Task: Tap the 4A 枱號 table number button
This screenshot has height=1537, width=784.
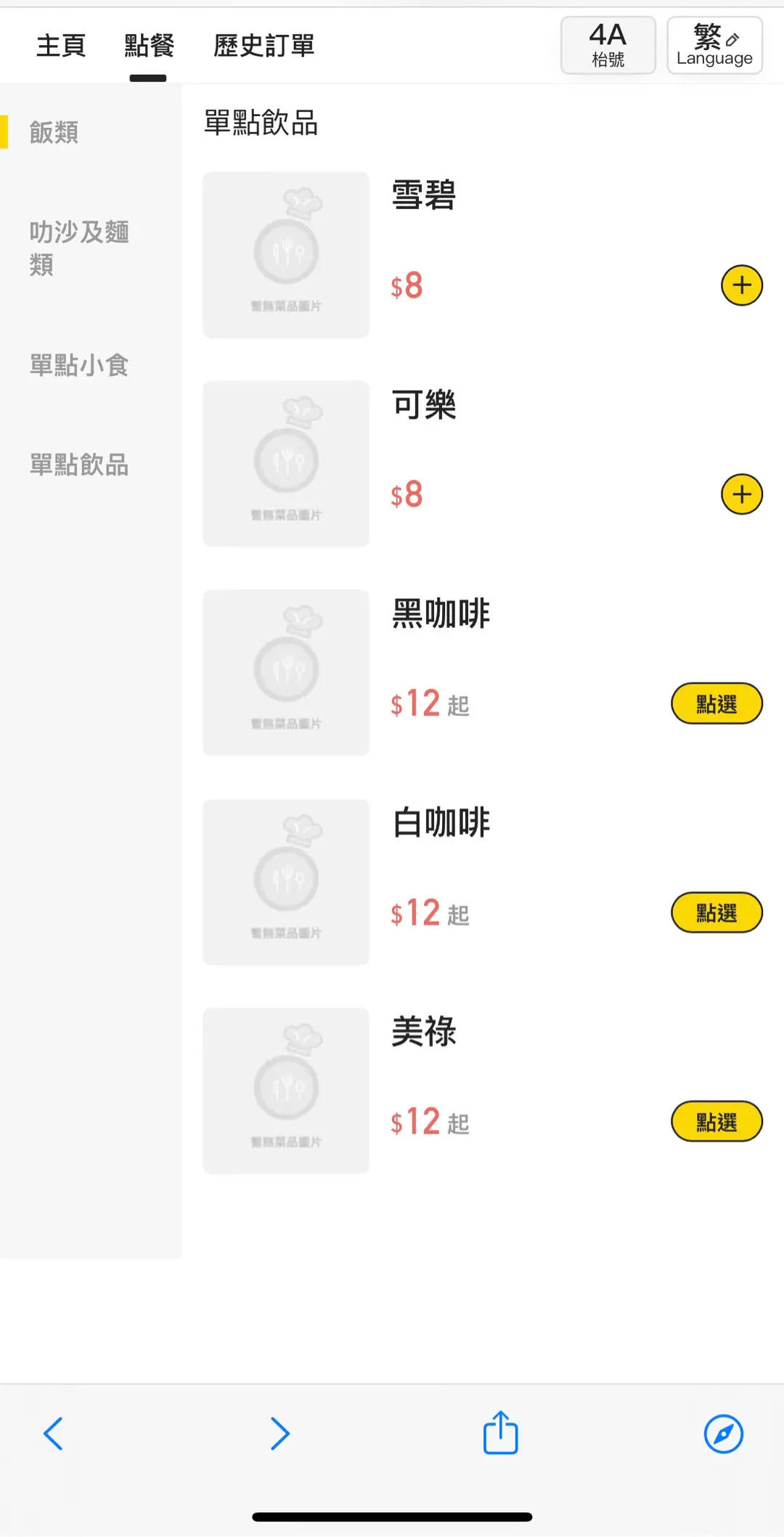Action: 608,45
